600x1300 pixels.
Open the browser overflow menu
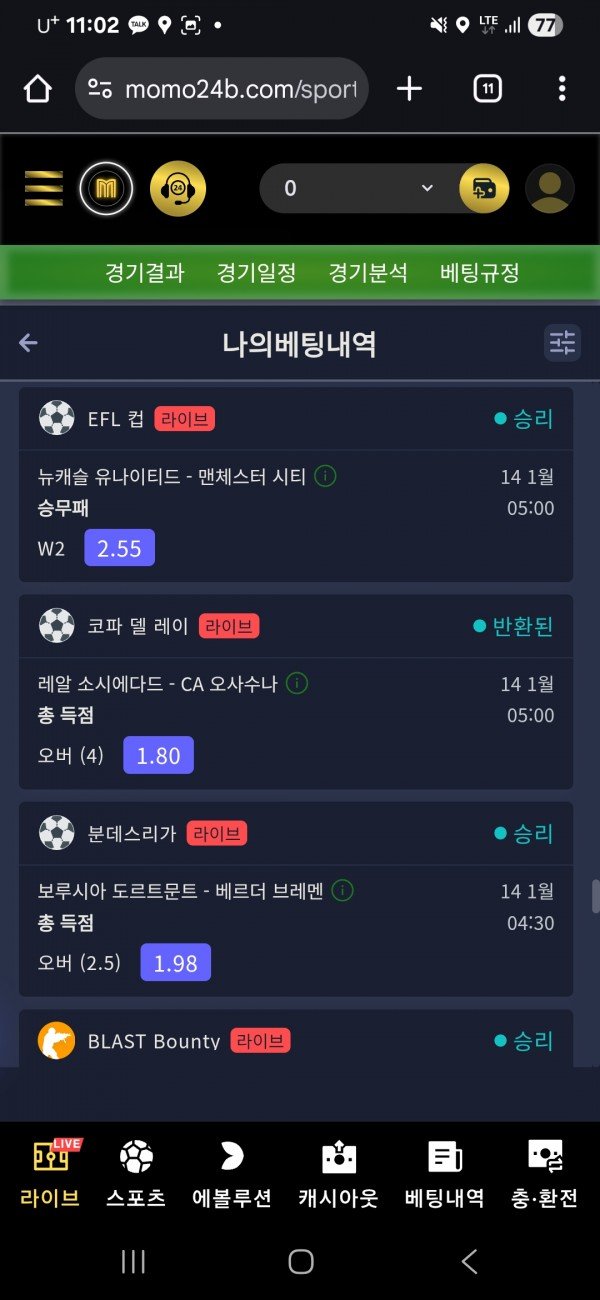(x=561, y=89)
